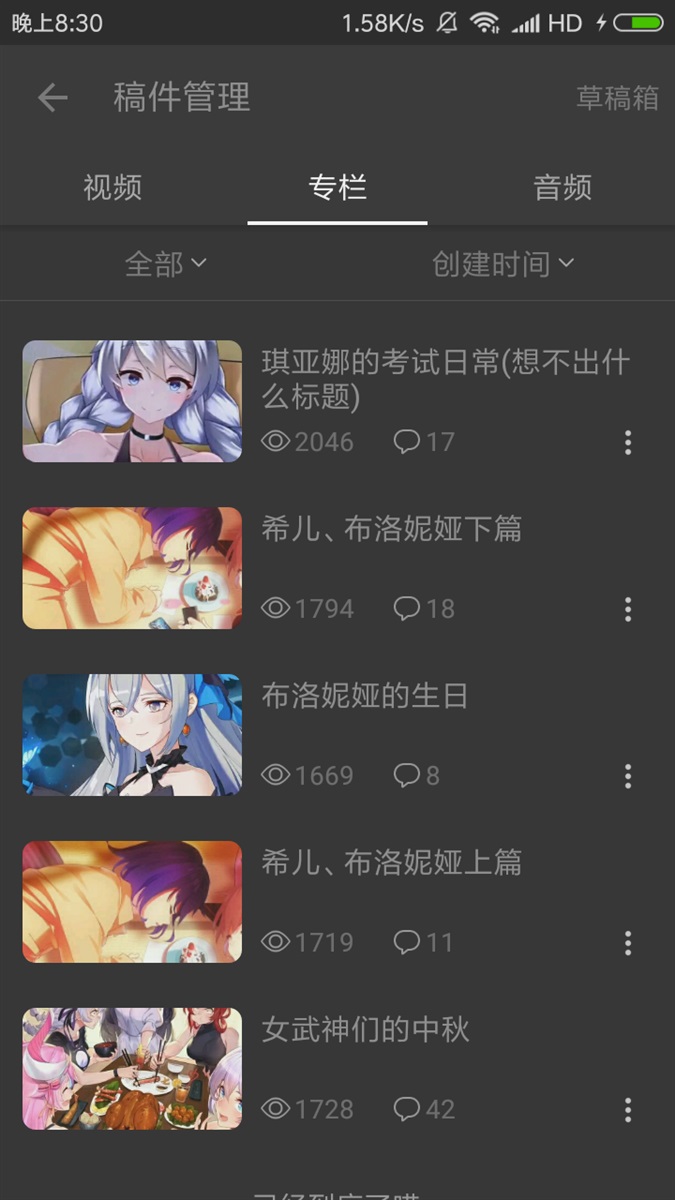Expand the 全部 filter dropdown
This screenshot has width=675, height=1200.
[166, 263]
